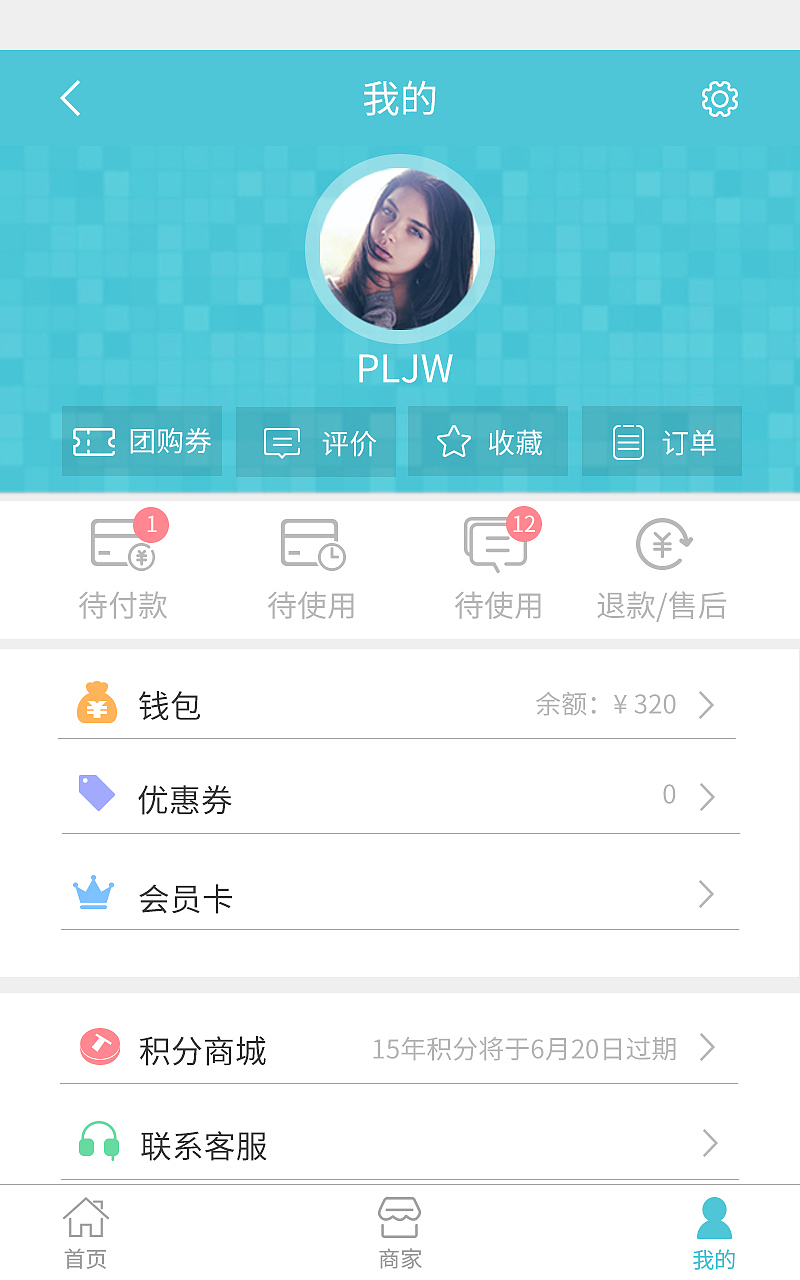The height and width of the screenshot is (1280, 800).
Task: Expand the 优惠券 coupons row chevron
Action: pyautogui.click(x=708, y=797)
